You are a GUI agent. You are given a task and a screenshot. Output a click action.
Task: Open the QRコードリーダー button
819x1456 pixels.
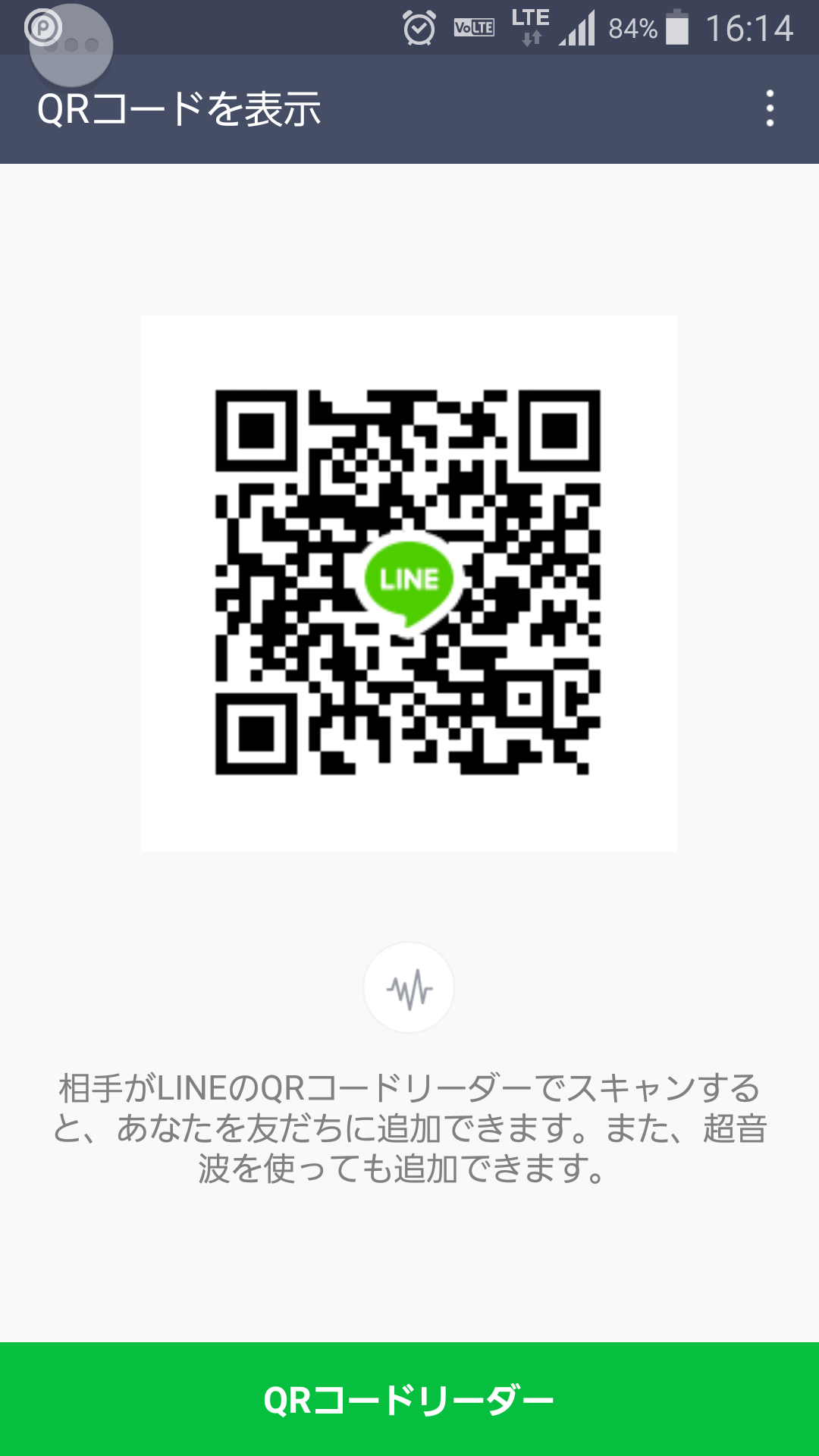pos(409,1399)
